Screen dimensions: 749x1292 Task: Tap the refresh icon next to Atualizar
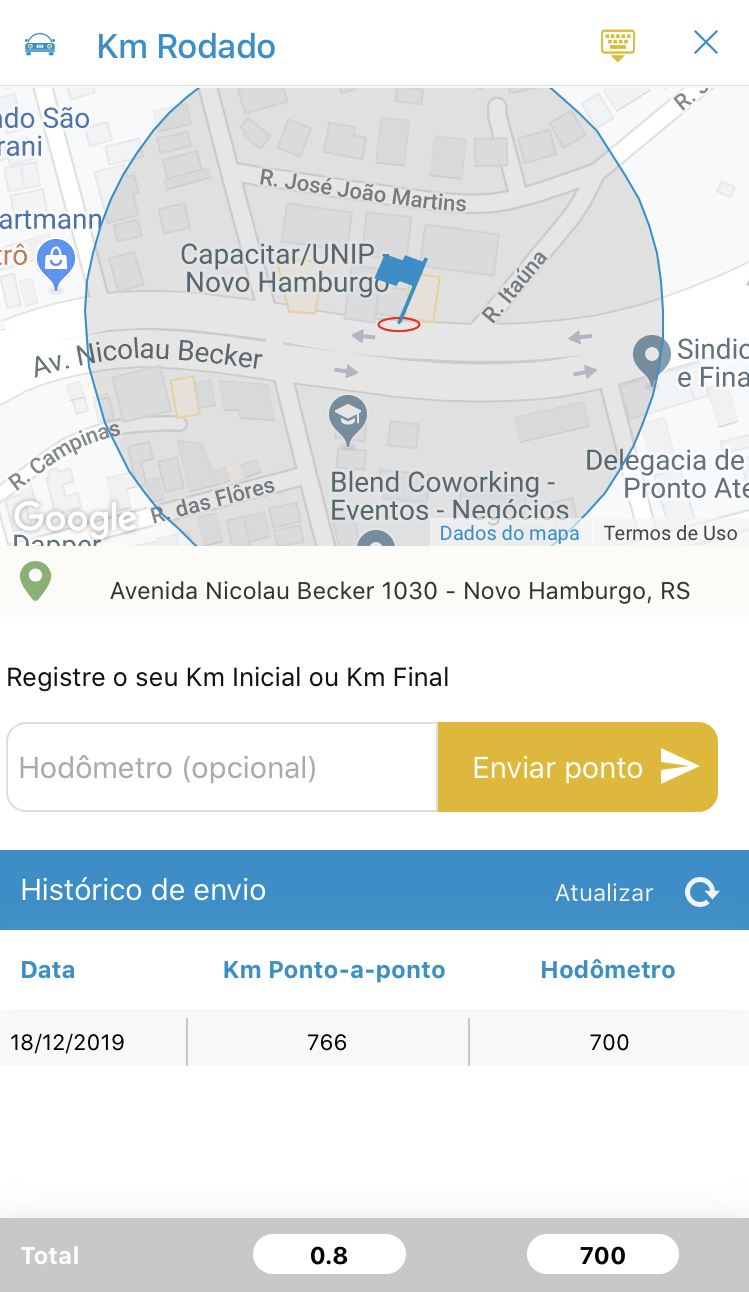pos(700,891)
